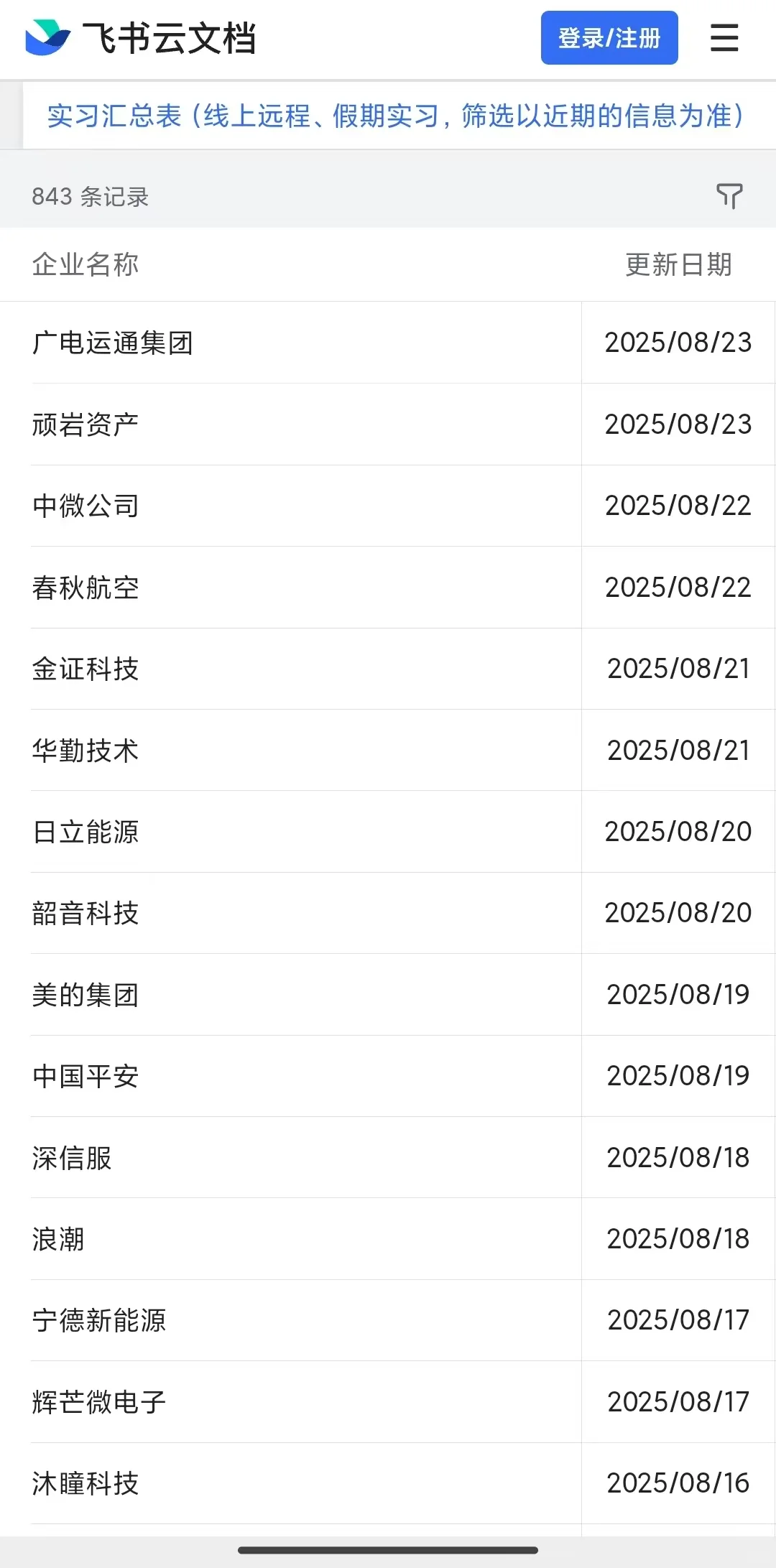Viewport: 776px width, 1568px height.
Task: Select the 中国平安 row
Action: (x=388, y=1076)
